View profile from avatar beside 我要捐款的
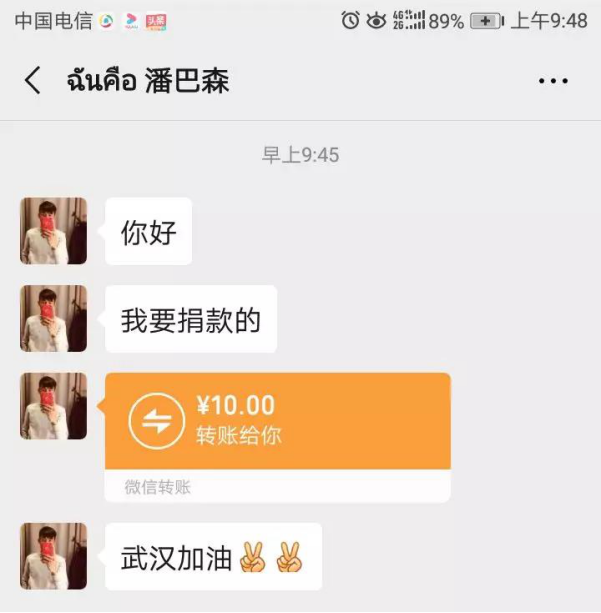This screenshot has height=613, width=601. pyautogui.click(x=53, y=319)
